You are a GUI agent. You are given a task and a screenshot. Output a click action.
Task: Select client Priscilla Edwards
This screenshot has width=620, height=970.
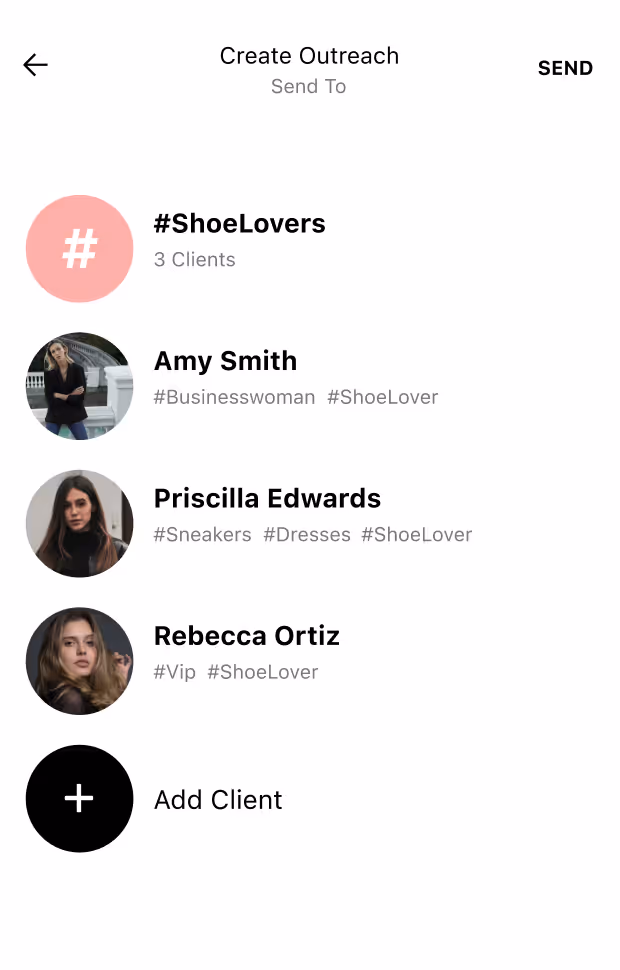(x=310, y=523)
